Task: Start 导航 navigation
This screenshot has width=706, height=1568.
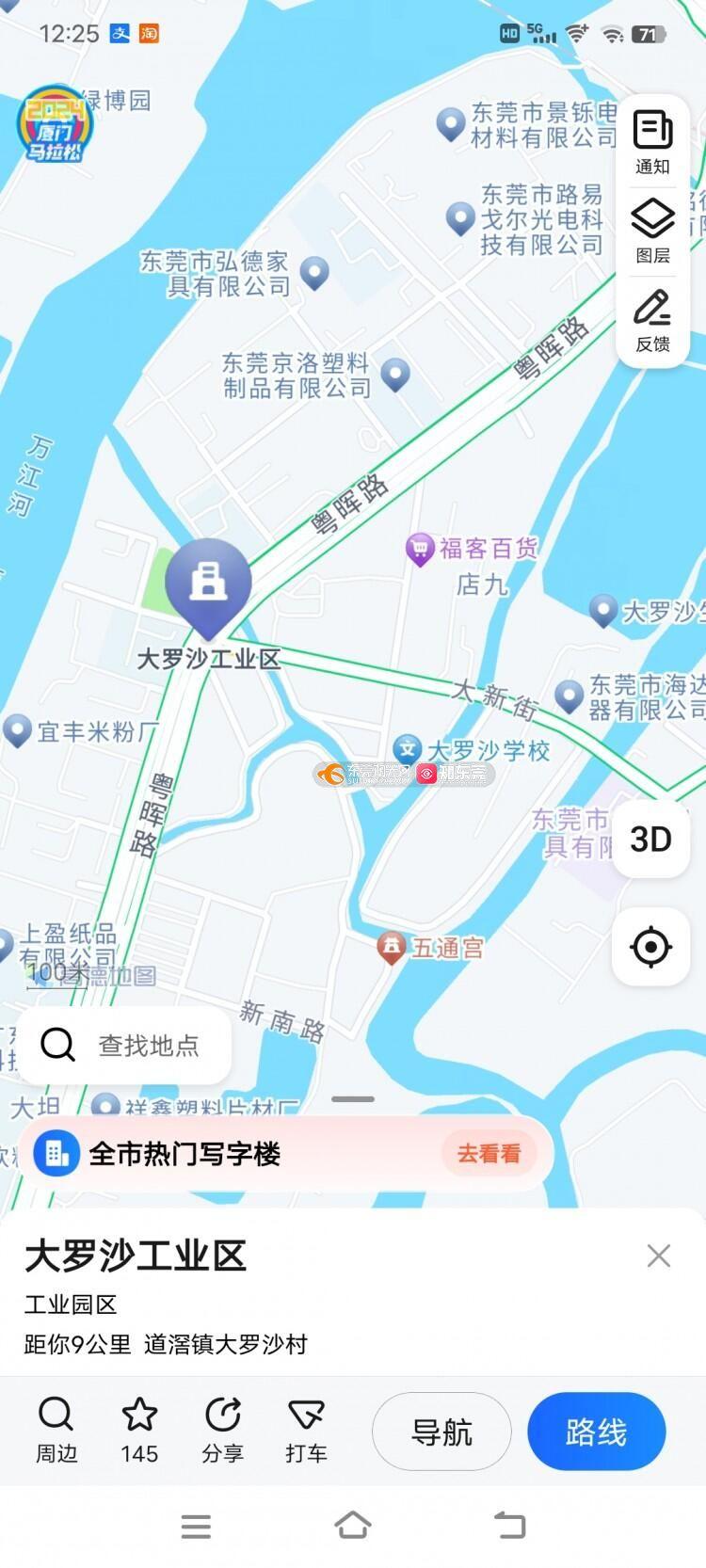Action: coord(441,1432)
